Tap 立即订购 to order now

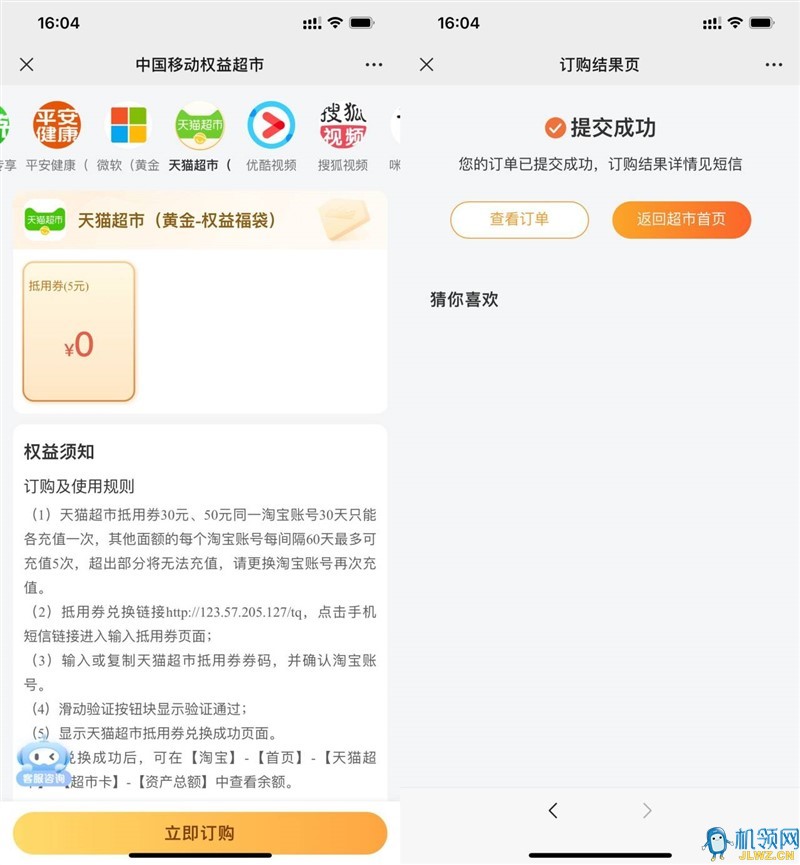click(200, 833)
